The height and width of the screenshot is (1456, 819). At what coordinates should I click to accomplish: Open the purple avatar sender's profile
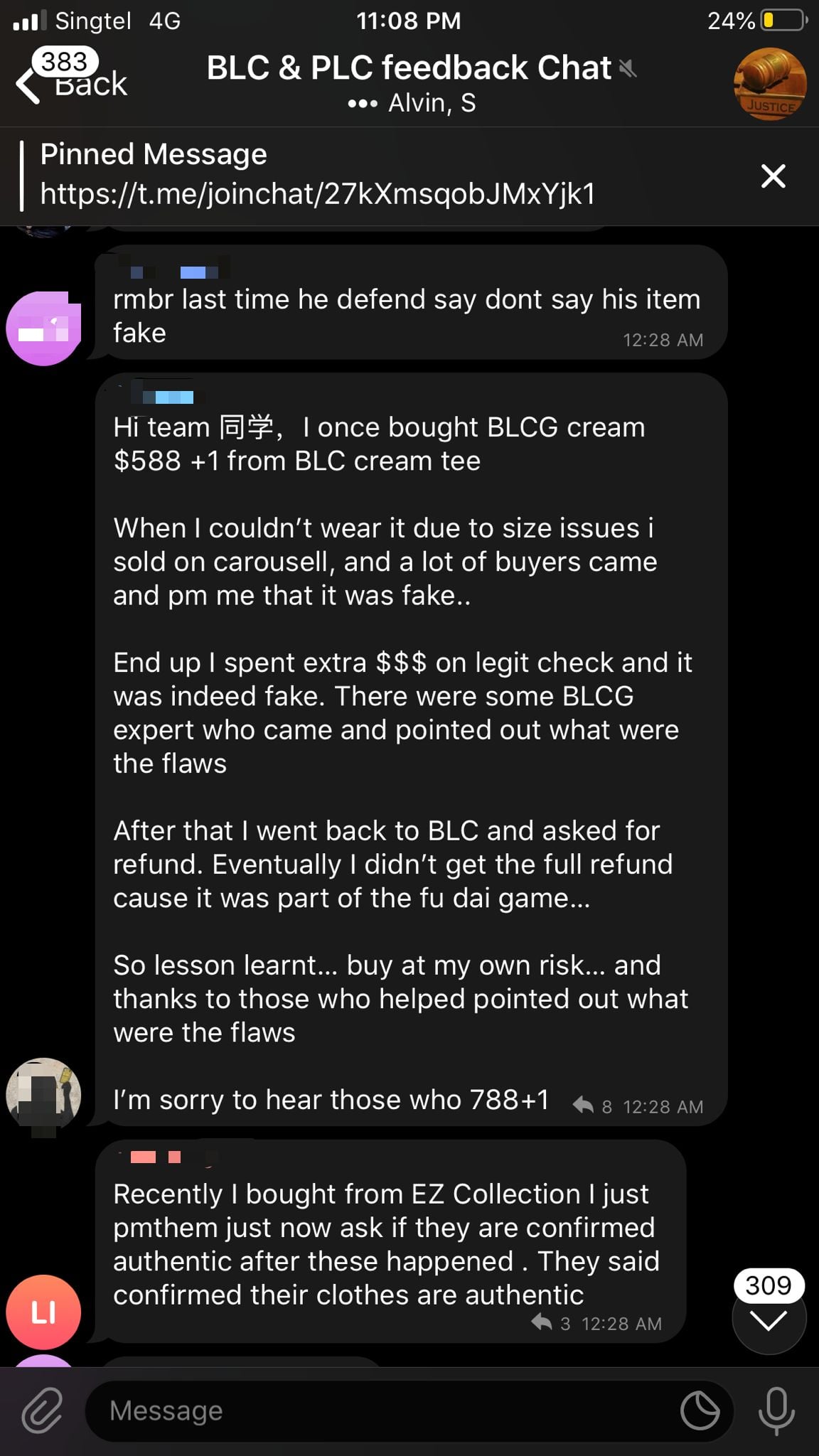43,328
